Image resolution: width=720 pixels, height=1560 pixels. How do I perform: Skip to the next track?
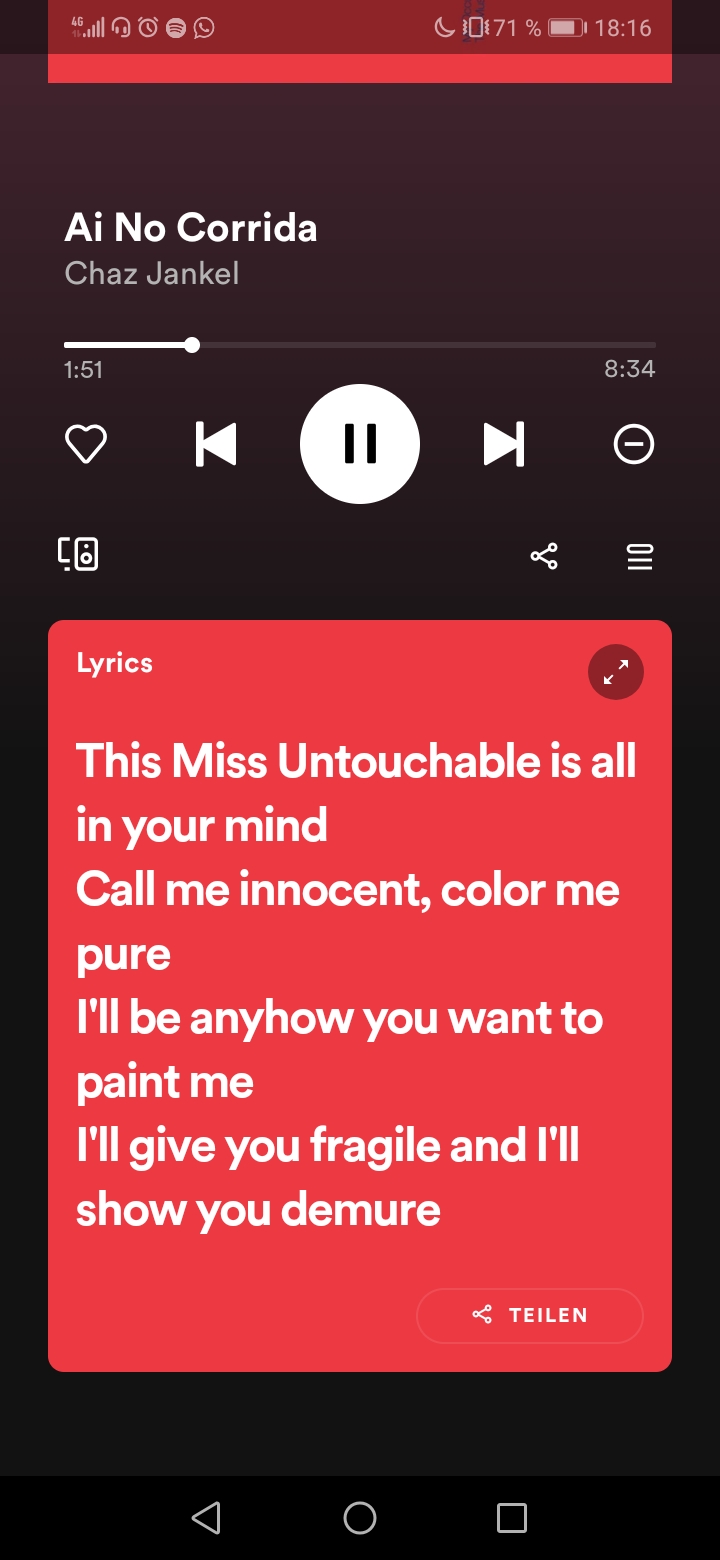tap(504, 444)
